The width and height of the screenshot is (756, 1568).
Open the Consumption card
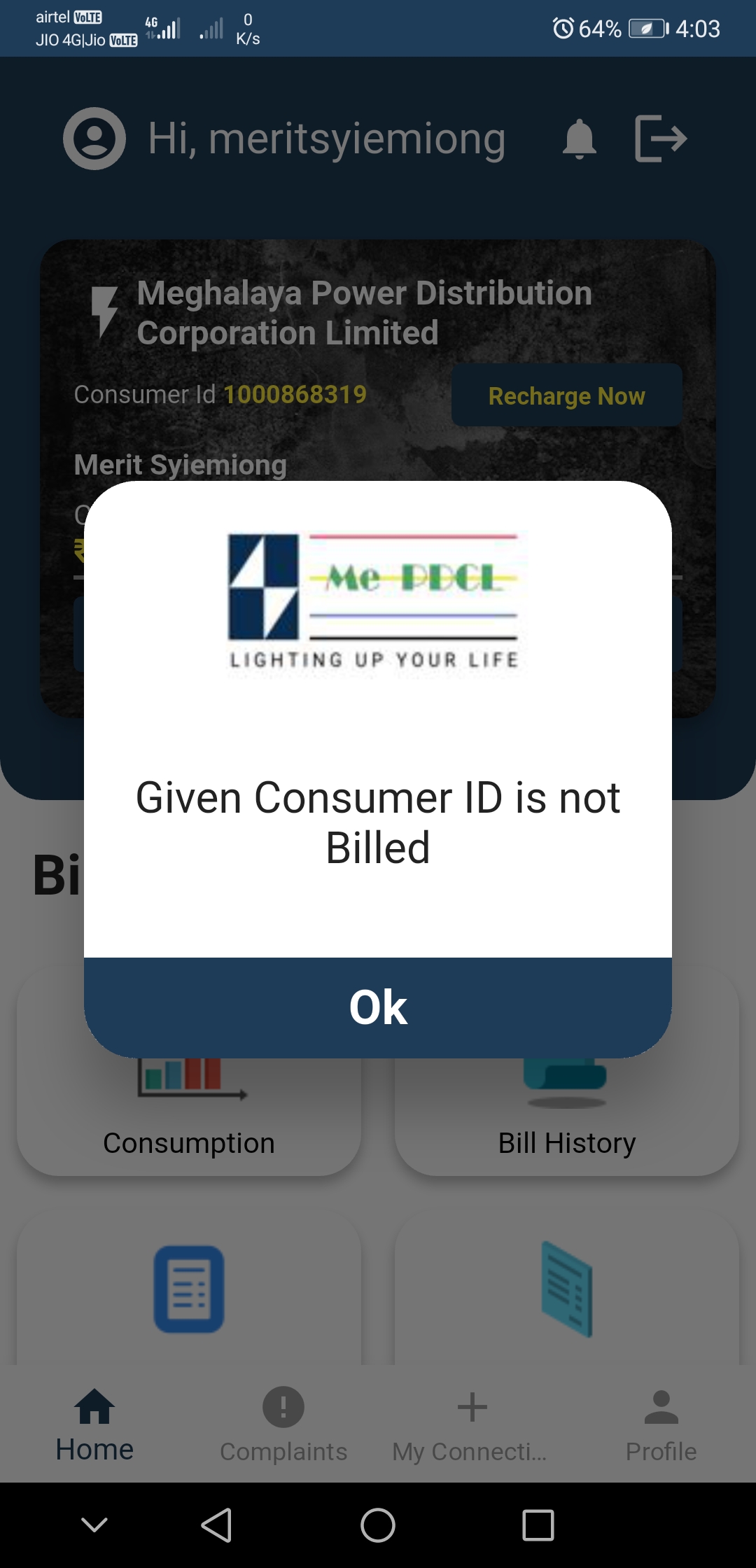[x=189, y=1120]
